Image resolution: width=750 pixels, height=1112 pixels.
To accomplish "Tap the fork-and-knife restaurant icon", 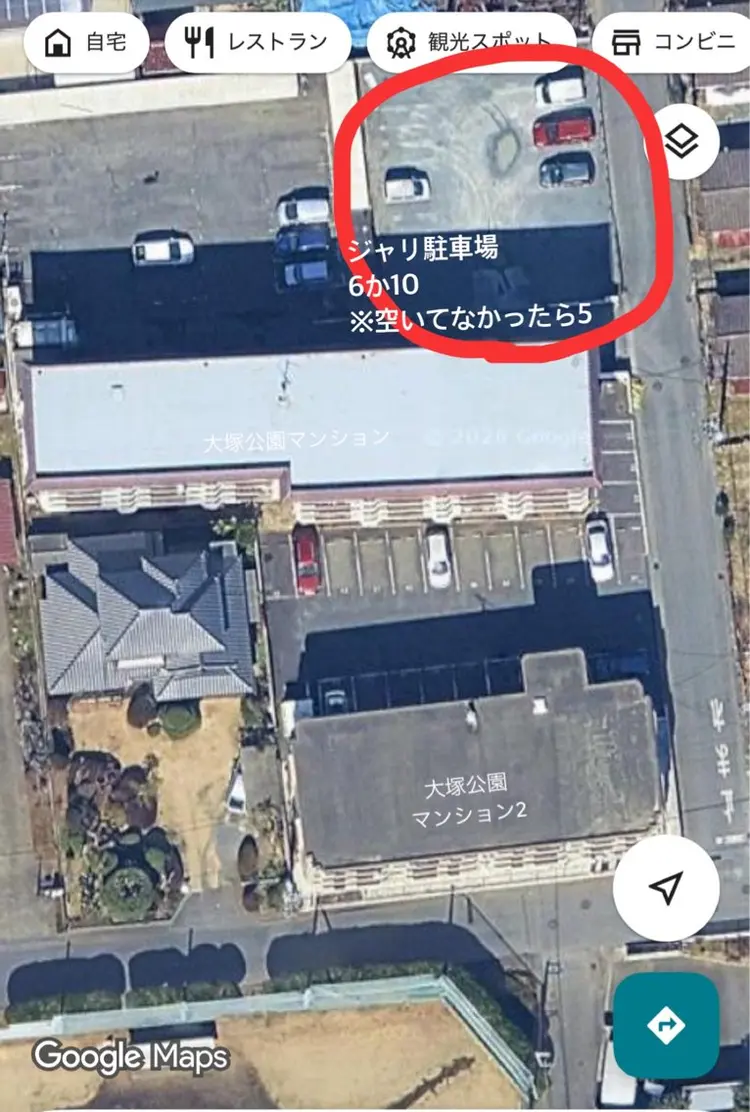I will click(x=198, y=41).
